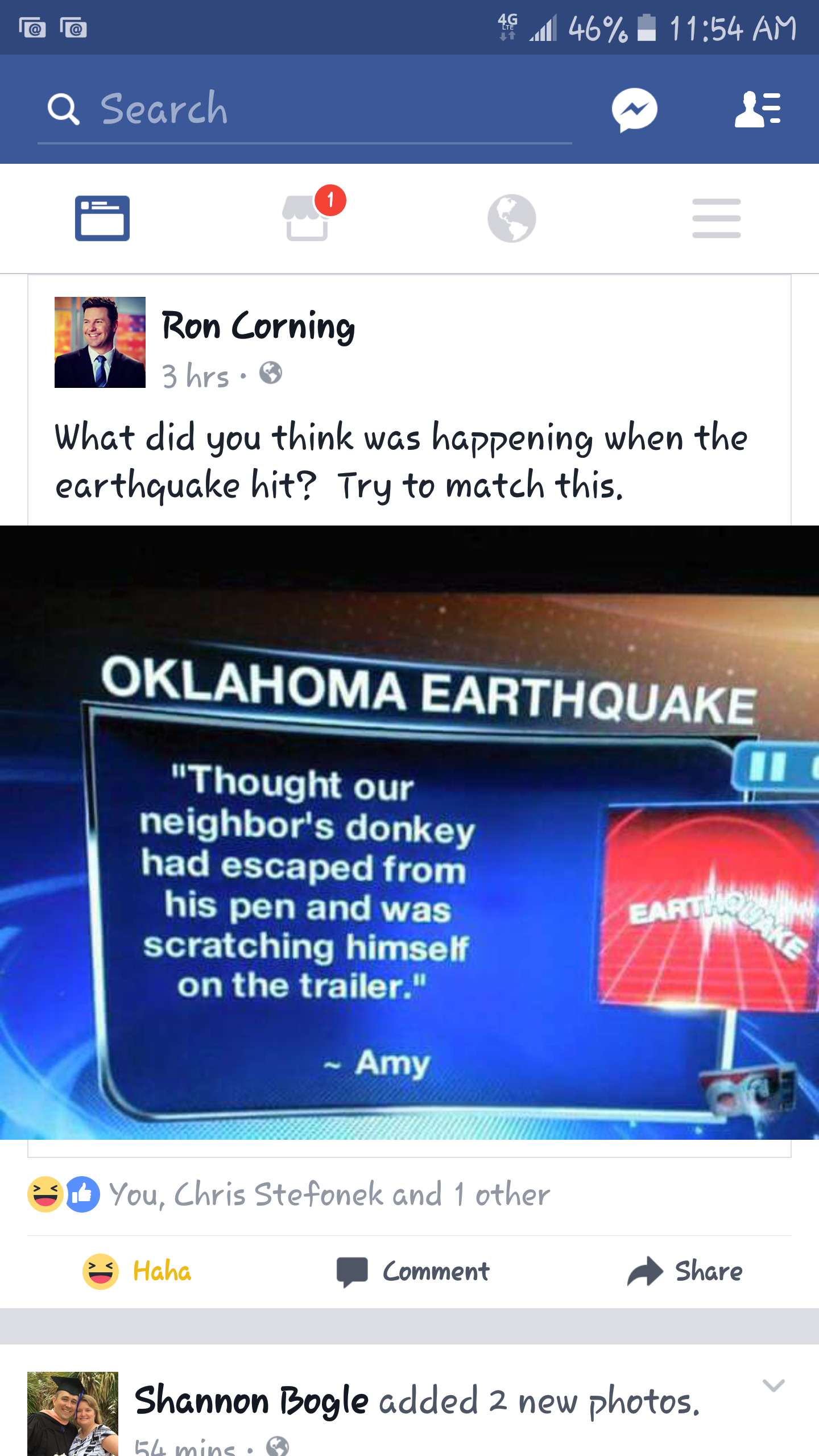The height and width of the screenshot is (1456, 819).
Task: Open the Marketplace tab with badge
Action: 308,218
